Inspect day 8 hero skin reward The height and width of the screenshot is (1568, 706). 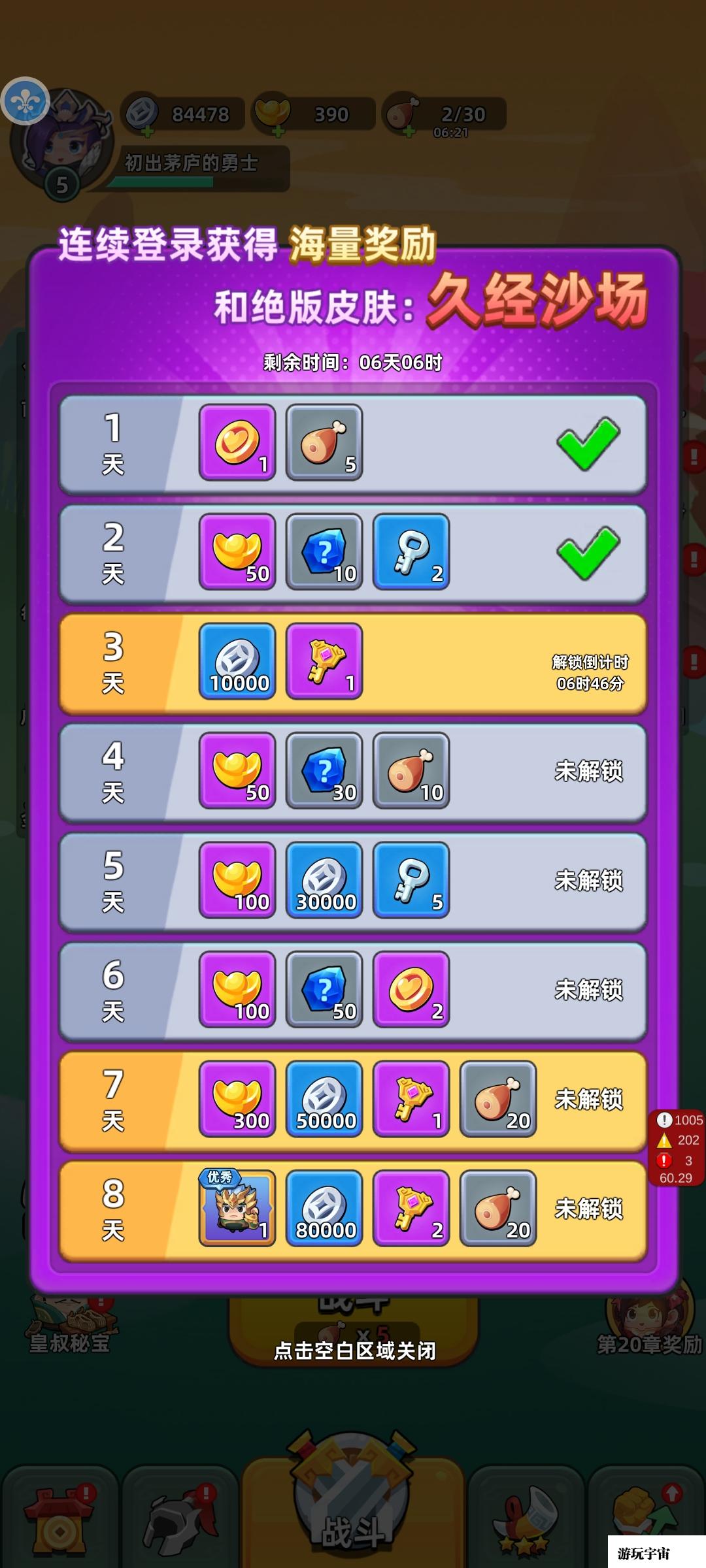click(x=237, y=1208)
